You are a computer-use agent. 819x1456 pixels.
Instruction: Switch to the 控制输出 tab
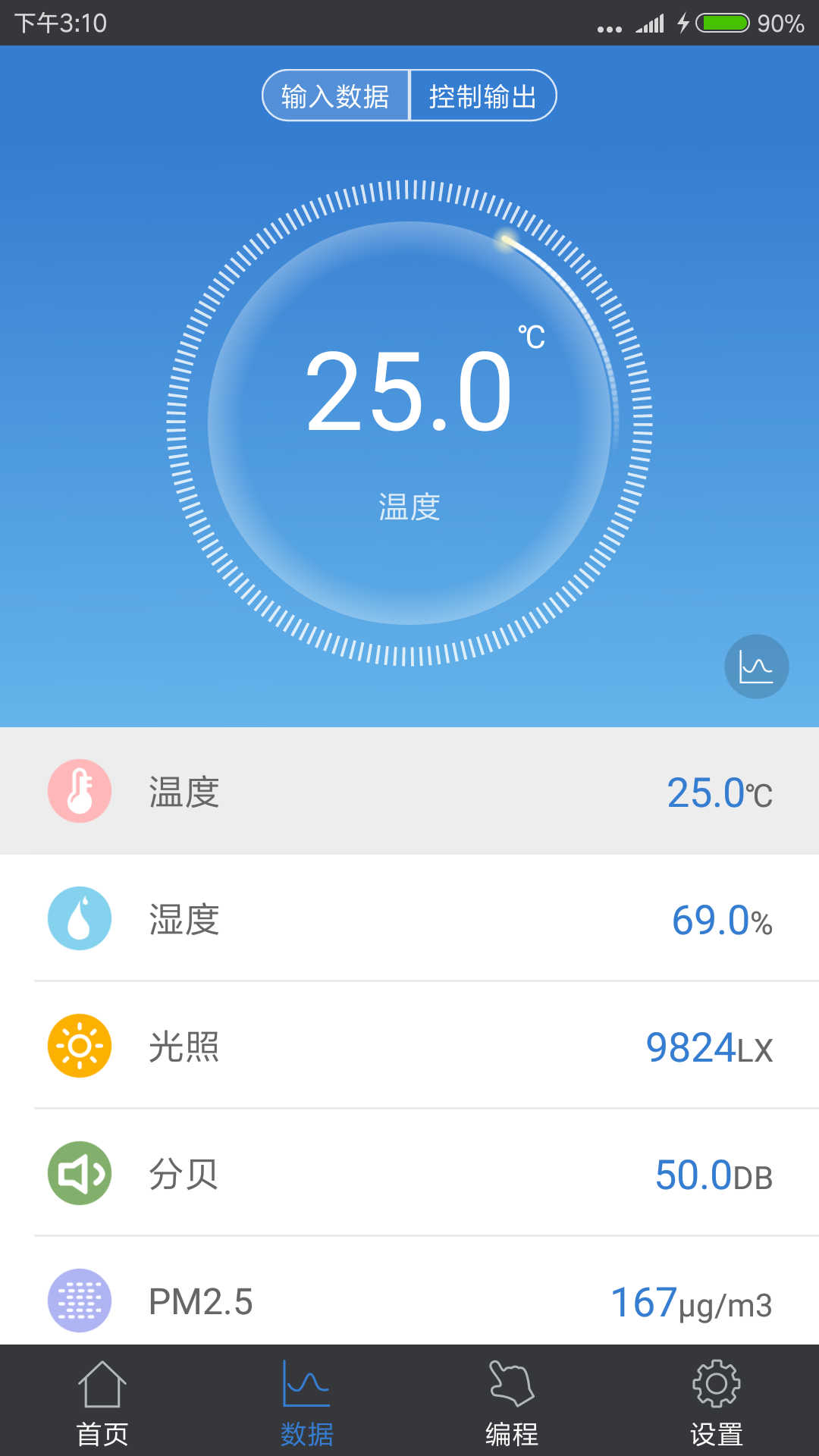click(x=482, y=96)
